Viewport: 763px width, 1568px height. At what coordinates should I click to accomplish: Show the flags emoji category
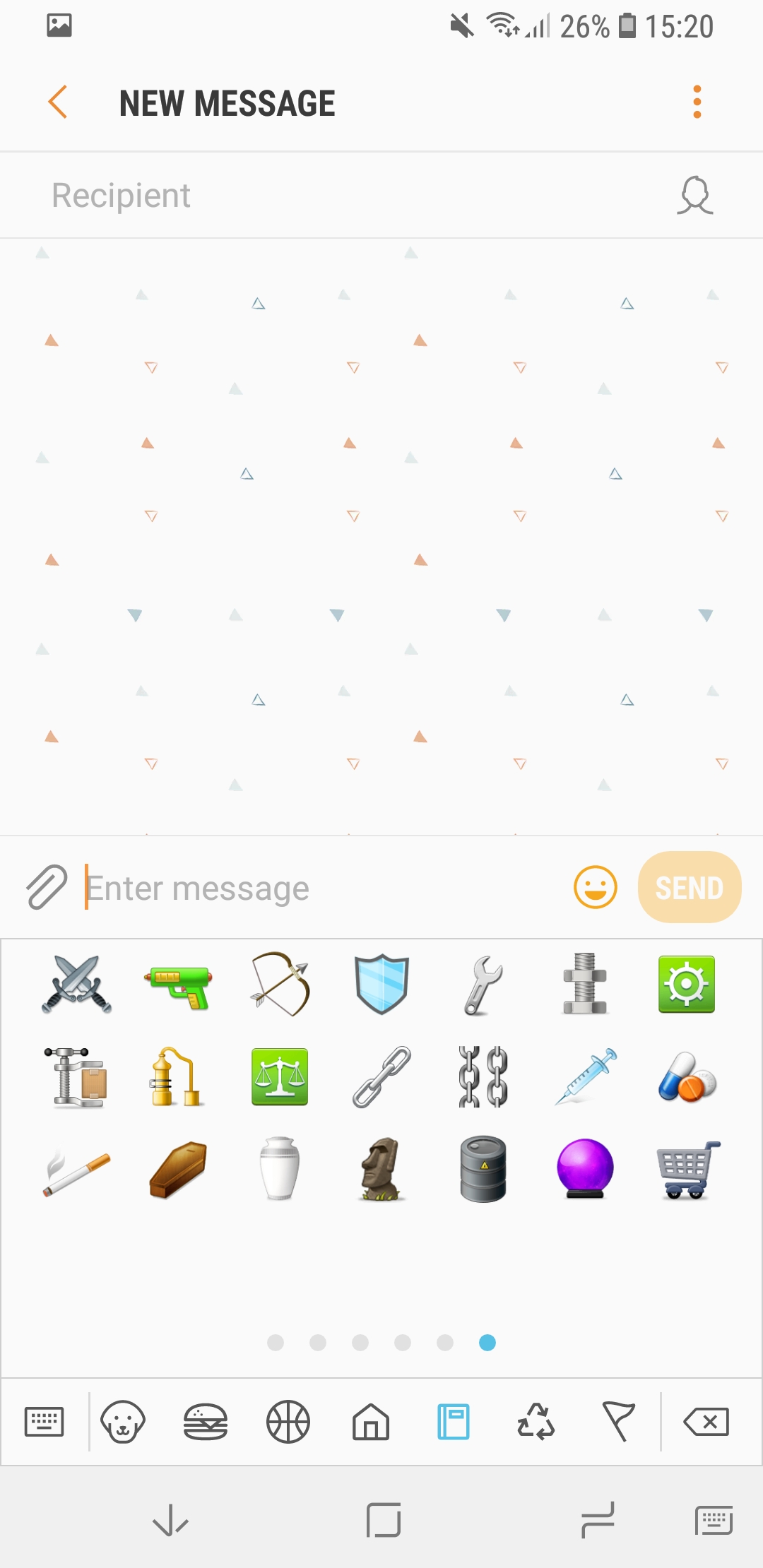coord(619,1421)
